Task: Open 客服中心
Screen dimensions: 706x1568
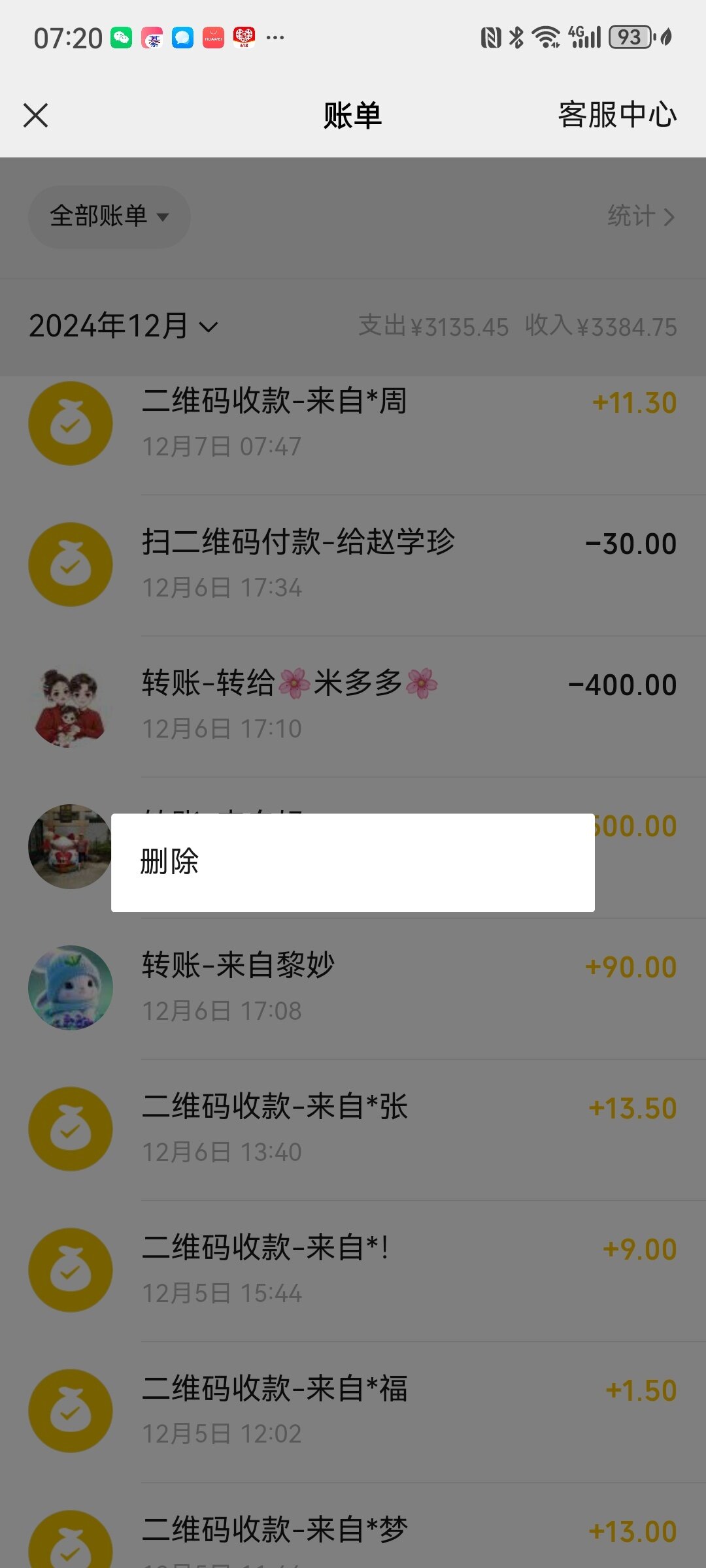Action: [616, 116]
